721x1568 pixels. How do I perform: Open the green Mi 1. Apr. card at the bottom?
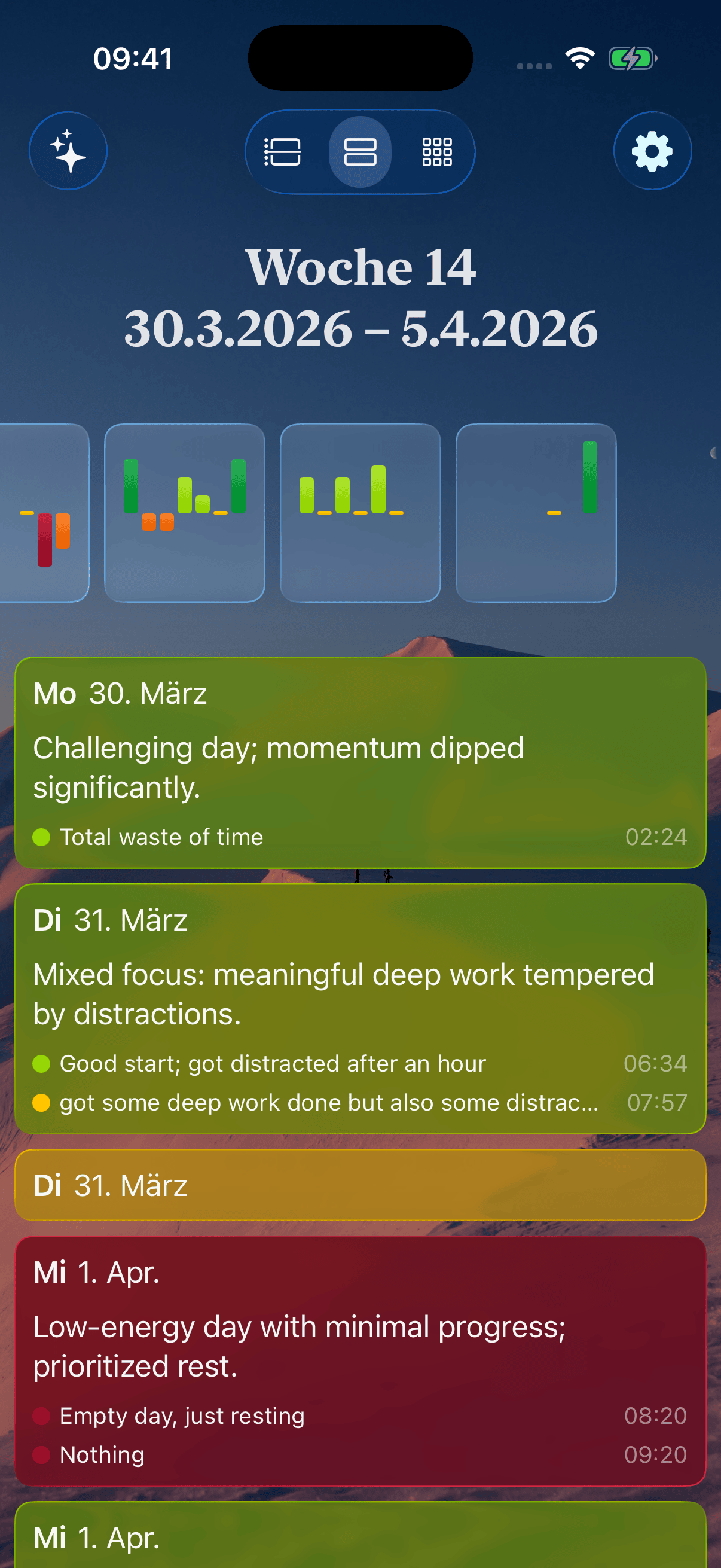[360, 1536]
